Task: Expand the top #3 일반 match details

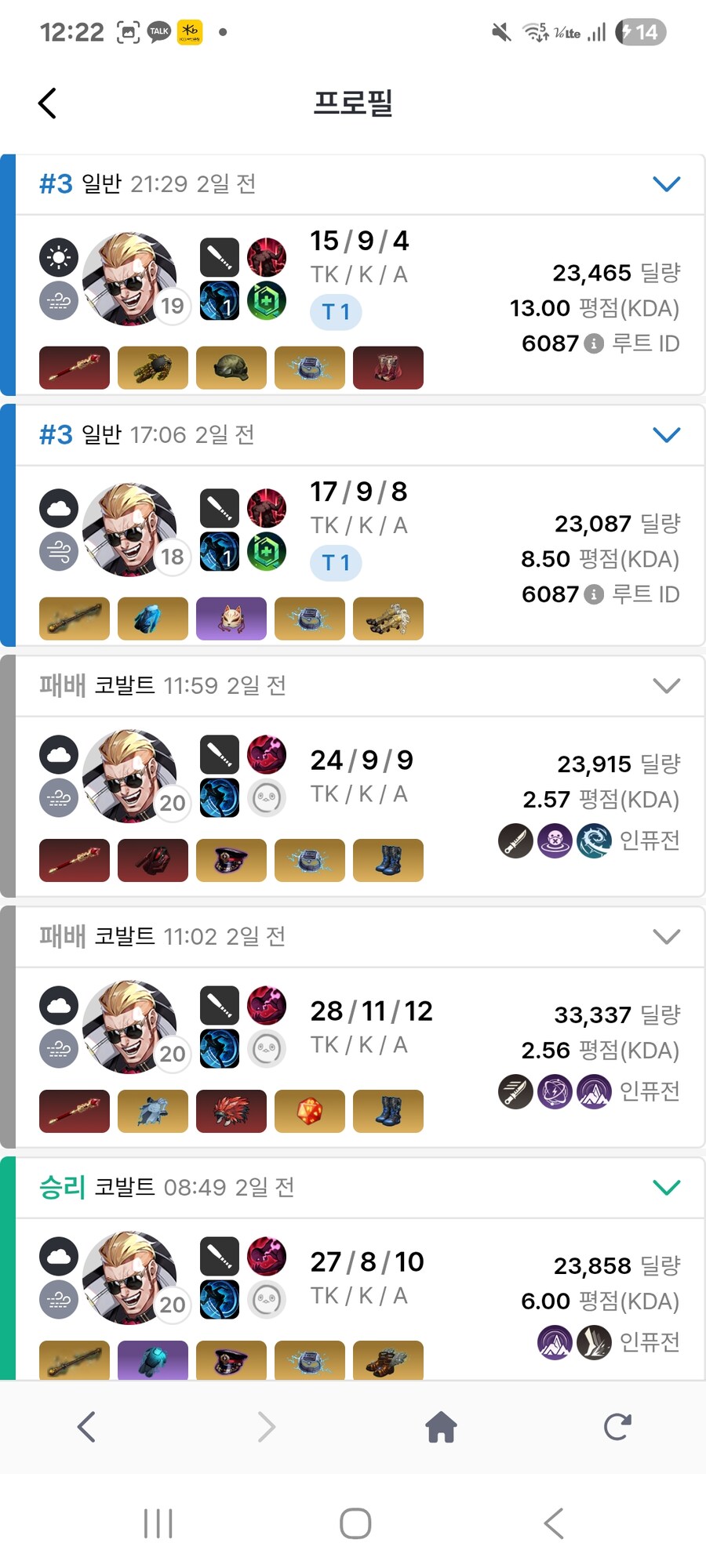Action: click(667, 183)
